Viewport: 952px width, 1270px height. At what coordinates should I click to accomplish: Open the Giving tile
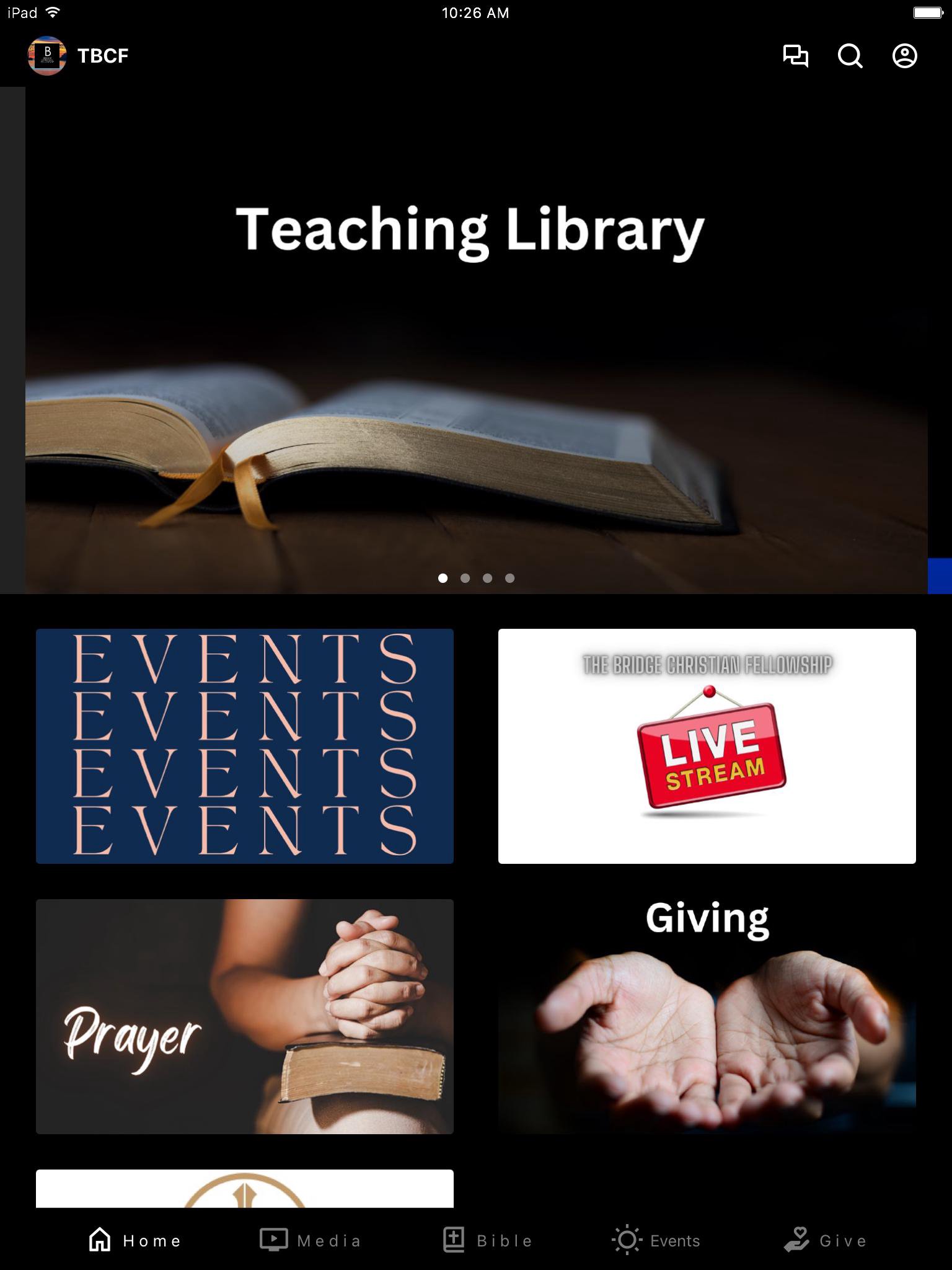[x=707, y=1016]
